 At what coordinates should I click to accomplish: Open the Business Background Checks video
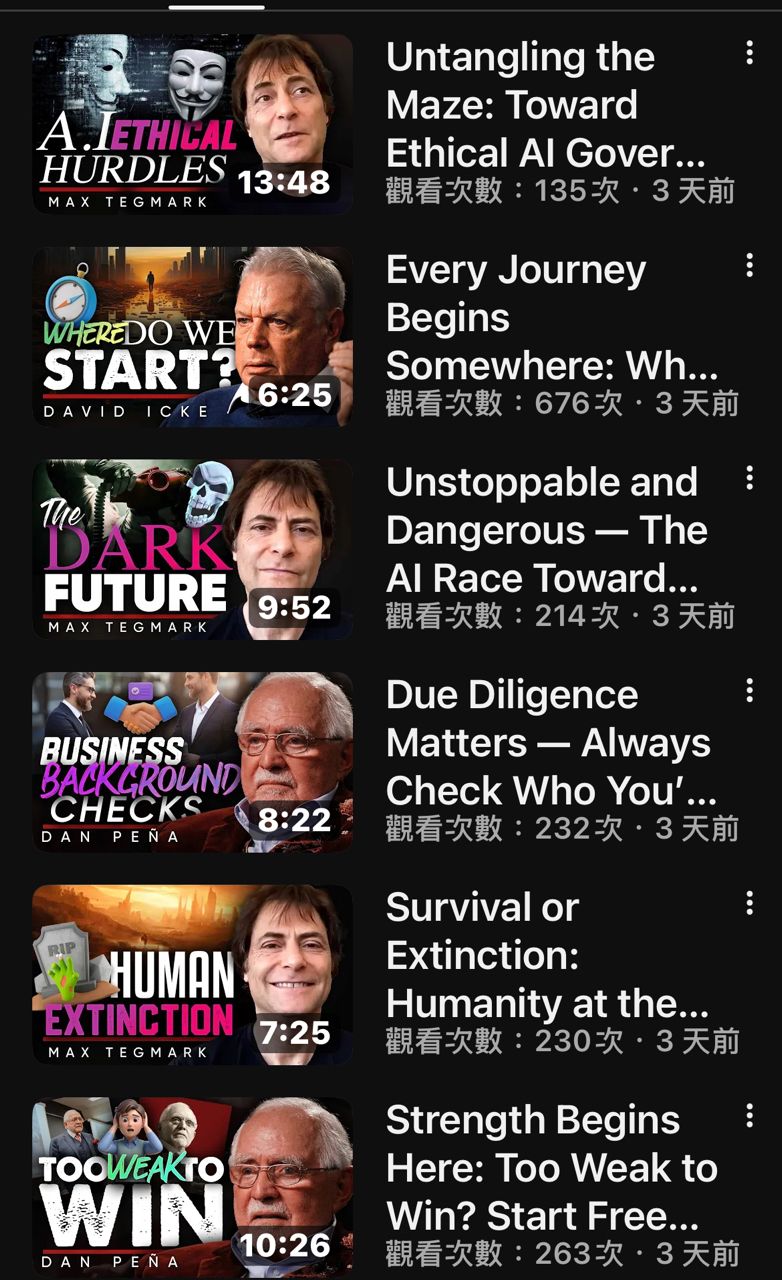192,762
